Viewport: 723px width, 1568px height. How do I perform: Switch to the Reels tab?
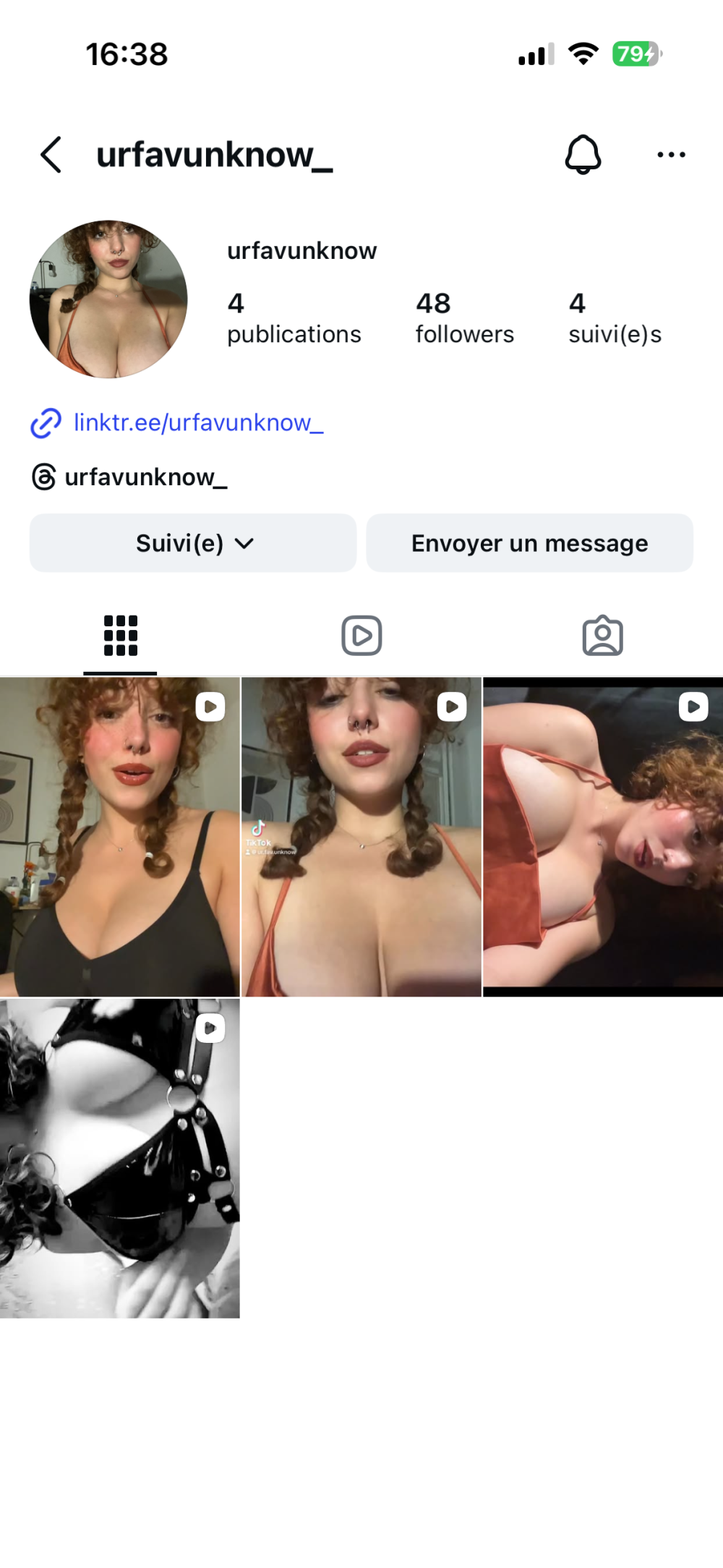click(x=361, y=636)
